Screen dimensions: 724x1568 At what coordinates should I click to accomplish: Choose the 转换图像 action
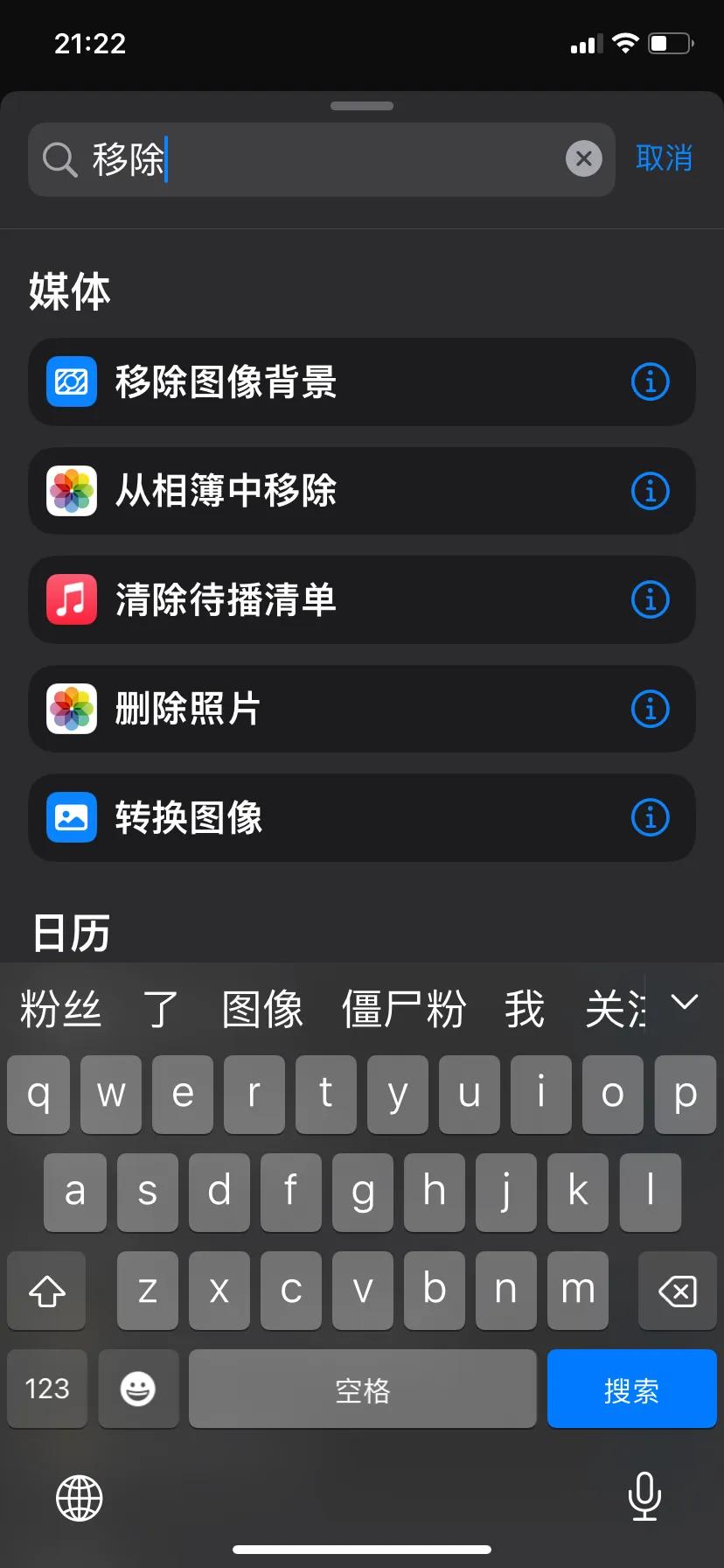[332, 818]
